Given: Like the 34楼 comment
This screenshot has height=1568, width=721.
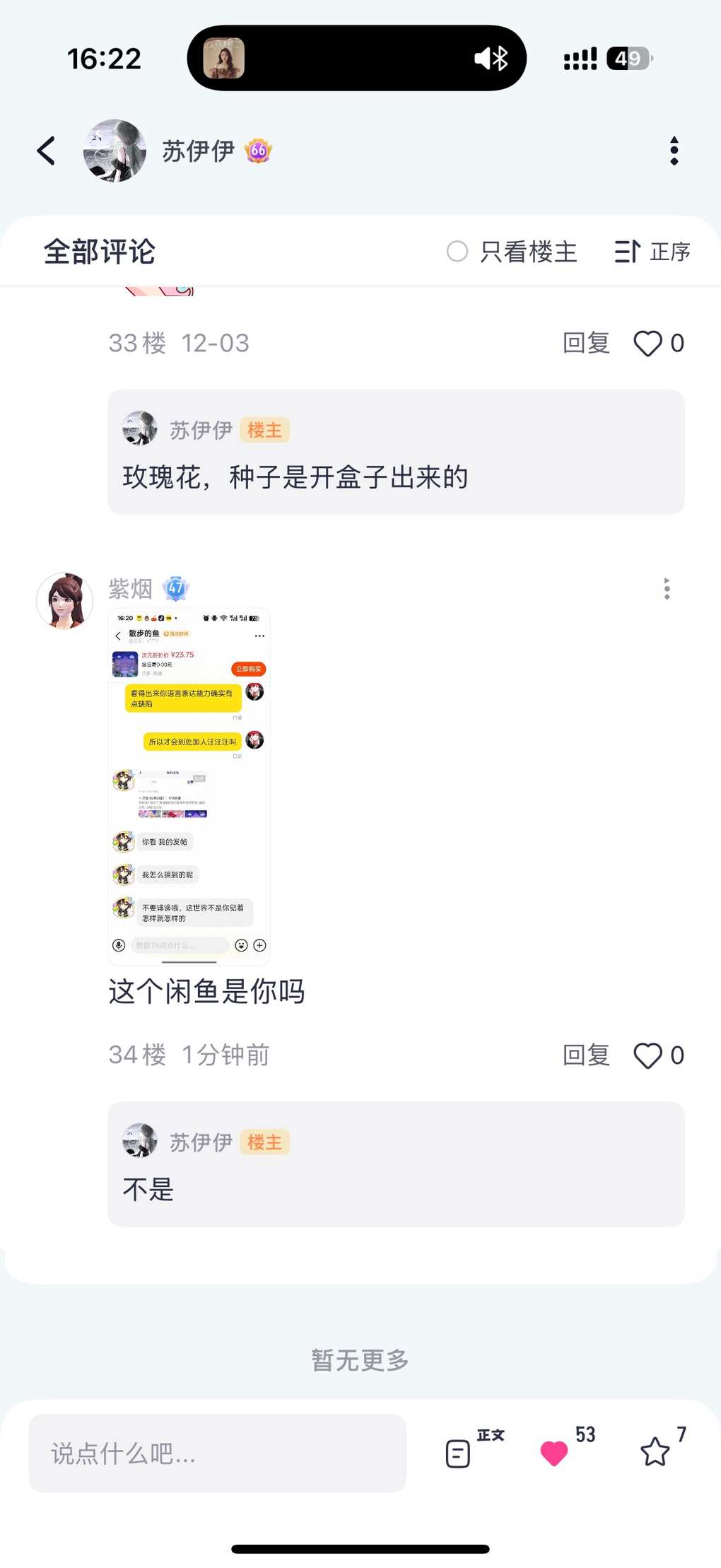Looking at the screenshot, I should pos(648,1055).
